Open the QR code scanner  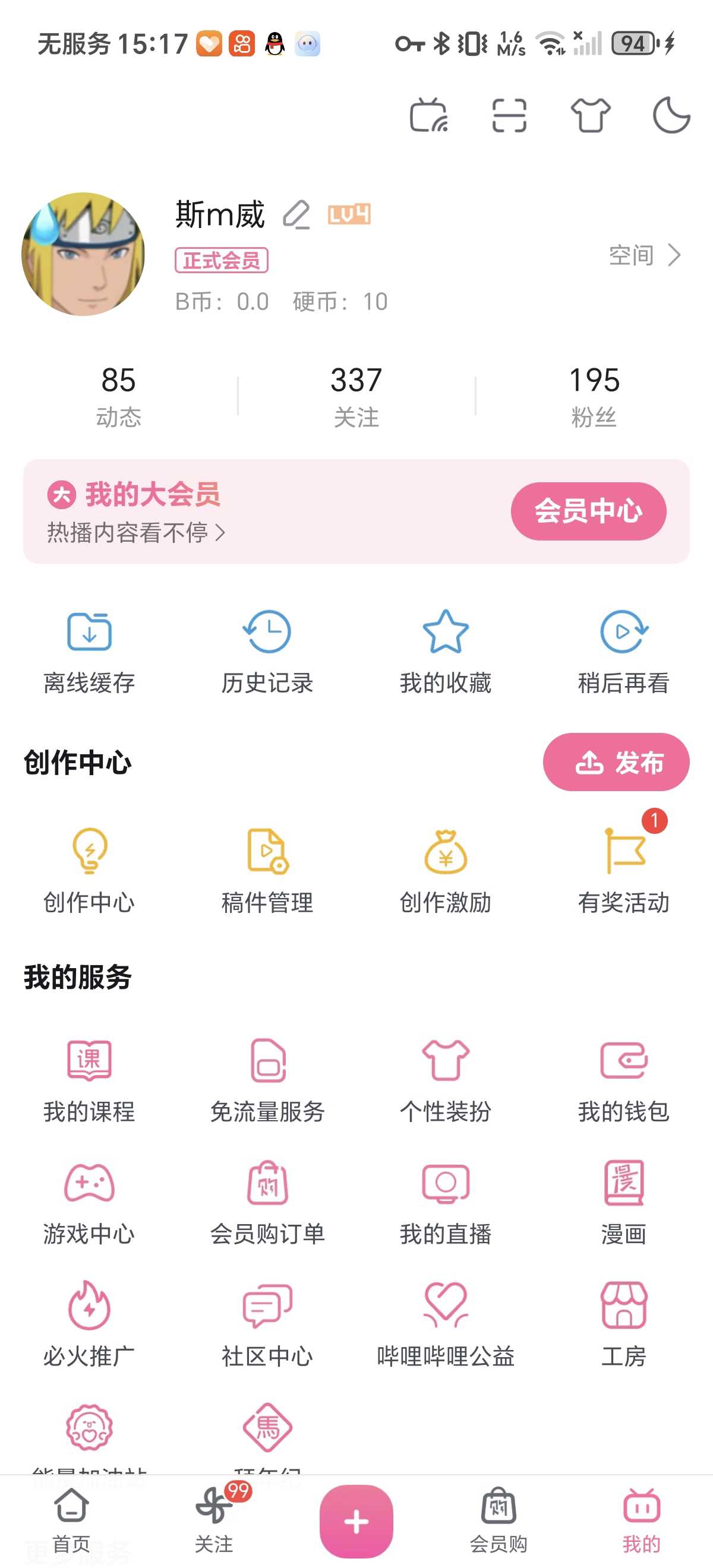tap(509, 115)
